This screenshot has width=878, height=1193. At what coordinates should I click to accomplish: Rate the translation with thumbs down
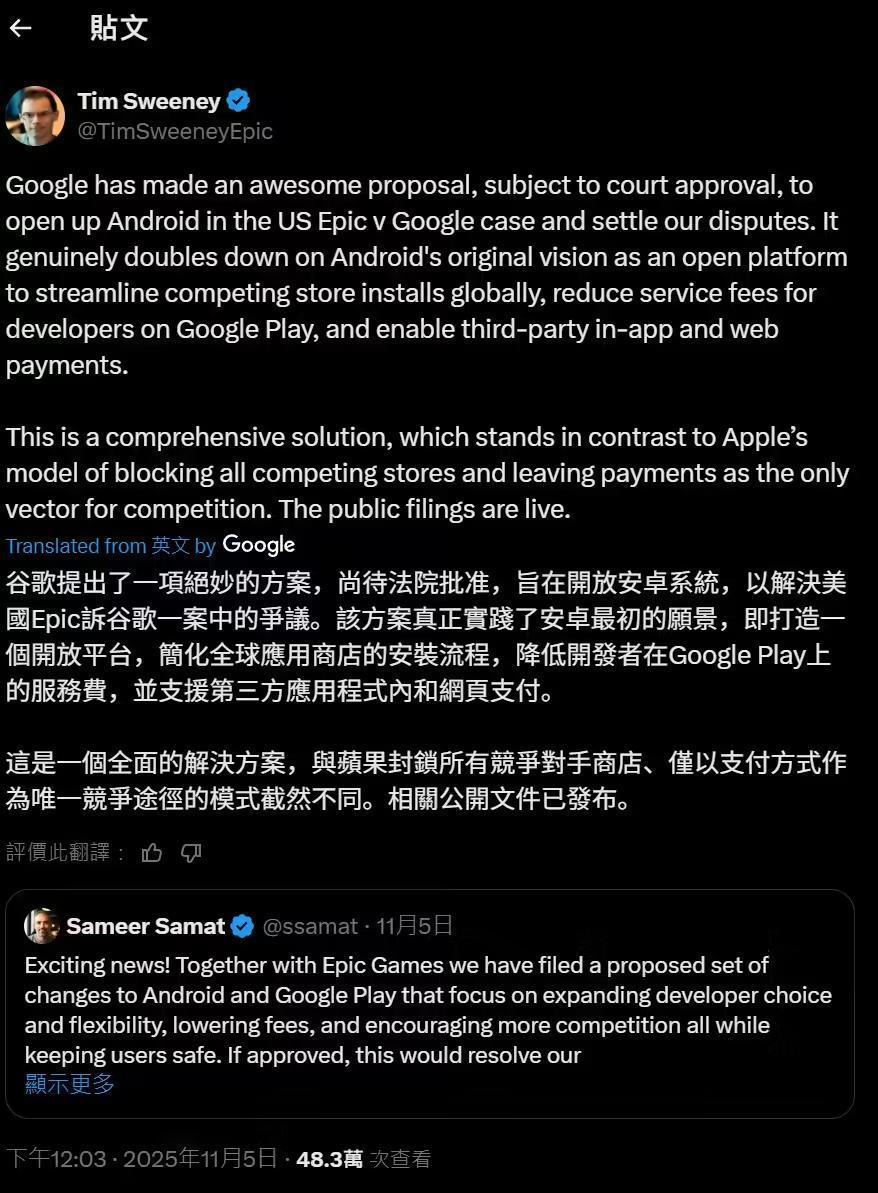click(191, 853)
